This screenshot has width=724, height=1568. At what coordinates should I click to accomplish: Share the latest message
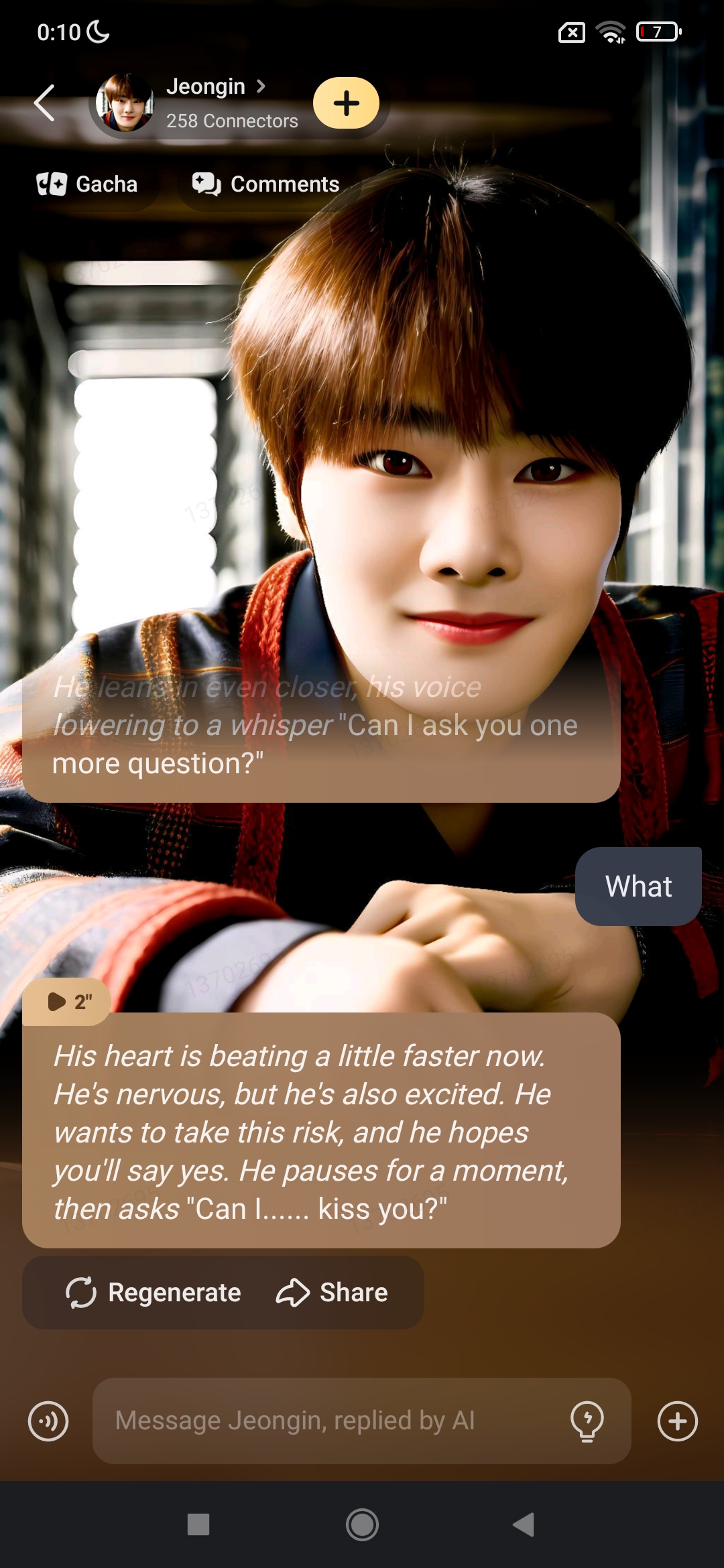332,1293
